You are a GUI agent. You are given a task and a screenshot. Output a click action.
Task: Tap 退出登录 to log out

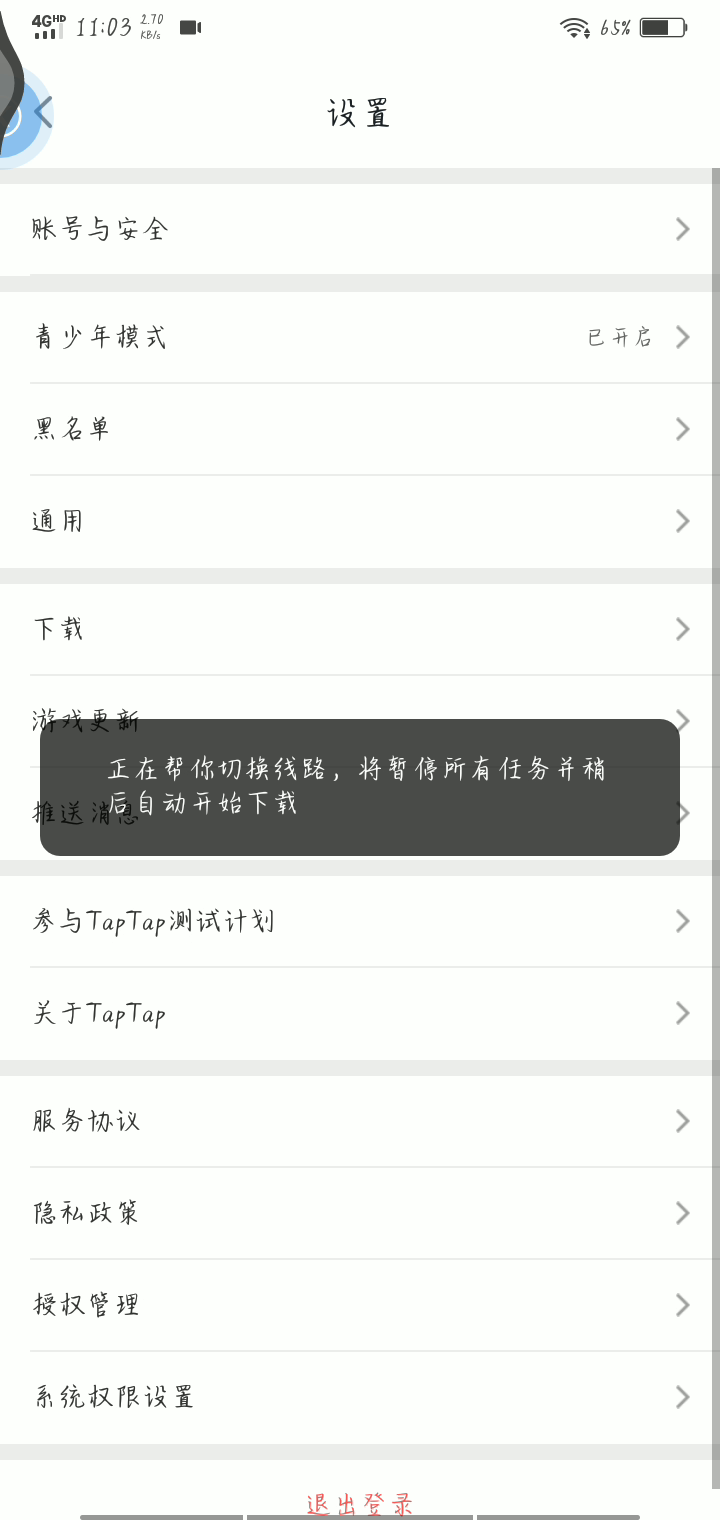(x=360, y=1502)
